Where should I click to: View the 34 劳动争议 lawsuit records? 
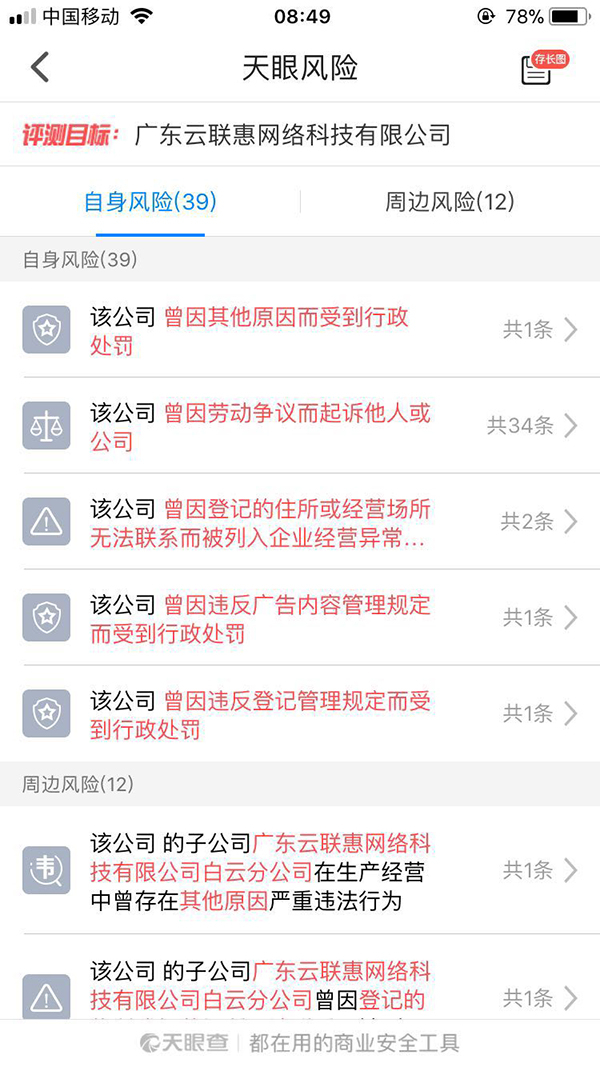click(x=300, y=426)
